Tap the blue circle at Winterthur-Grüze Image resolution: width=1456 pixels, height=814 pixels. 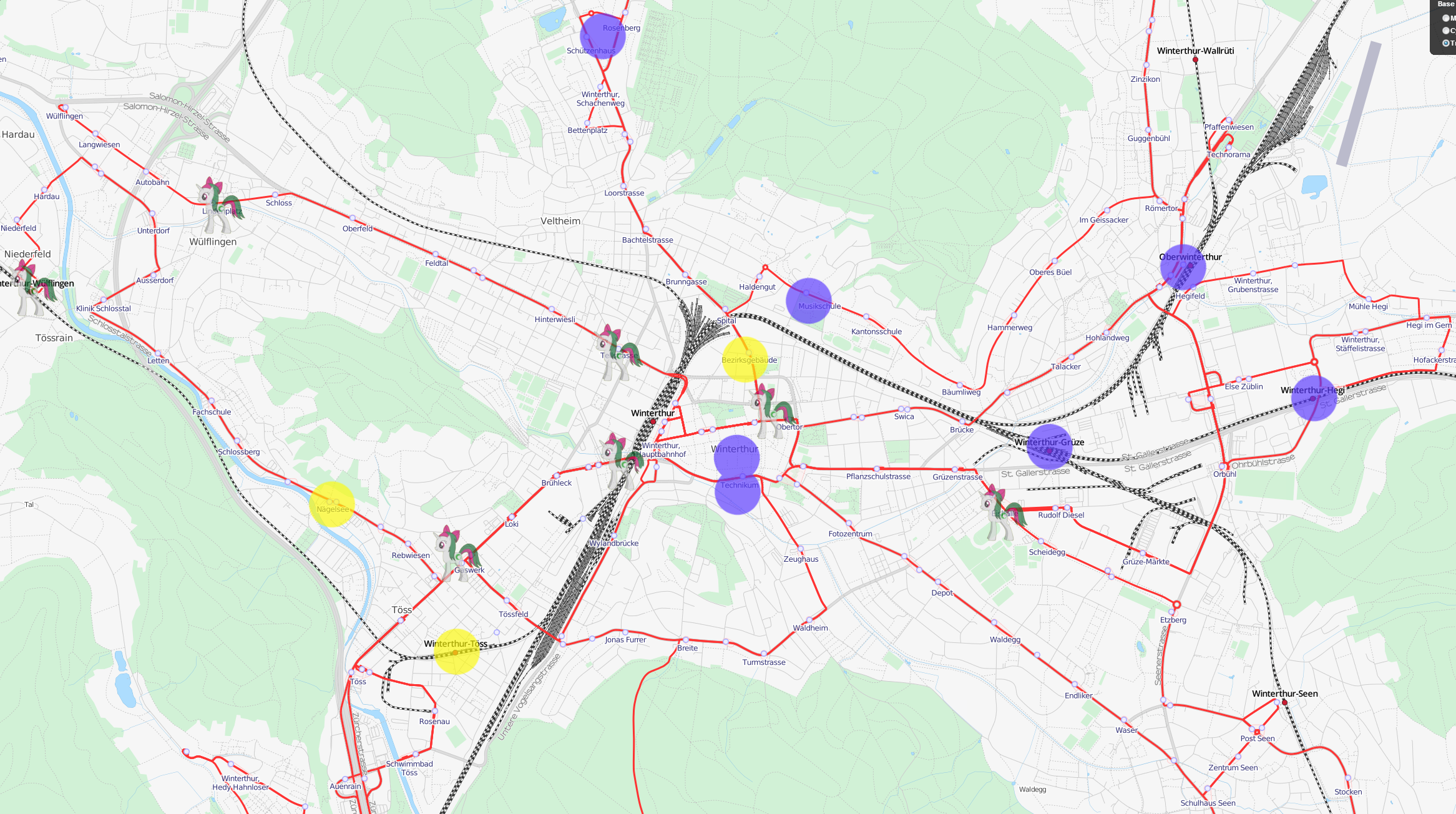[x=1049, y=447]
